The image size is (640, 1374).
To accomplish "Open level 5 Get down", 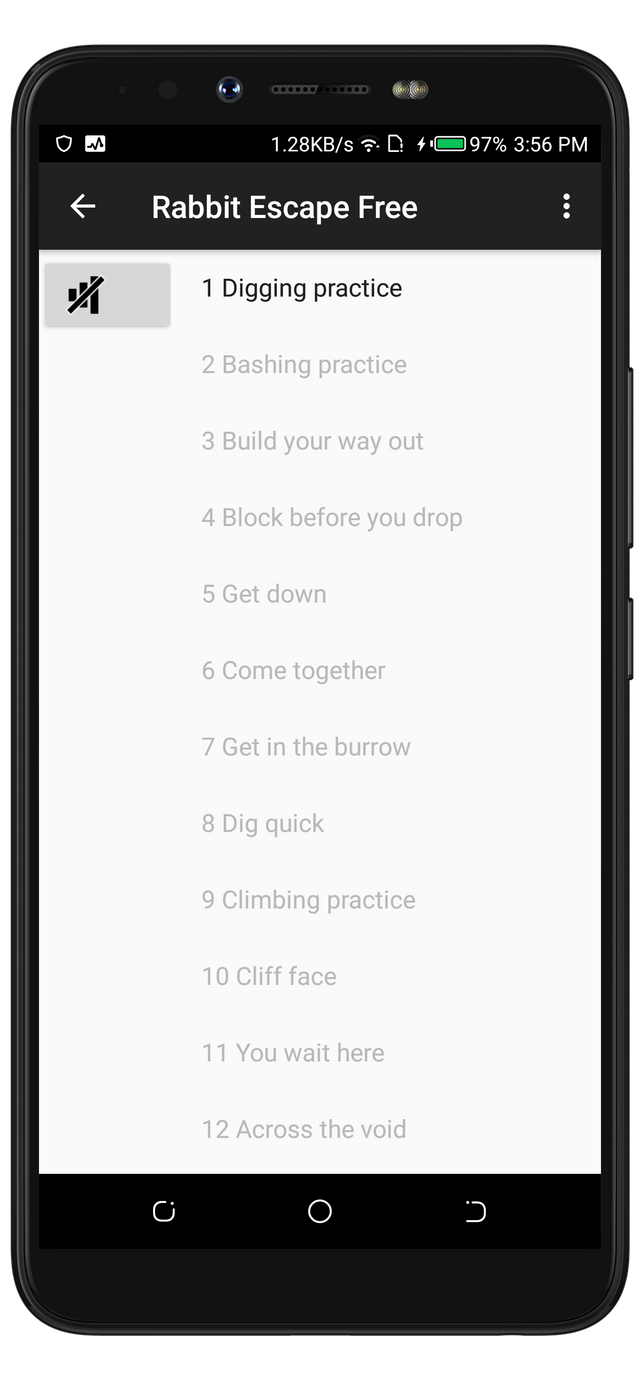I will [x=264, y=594].
